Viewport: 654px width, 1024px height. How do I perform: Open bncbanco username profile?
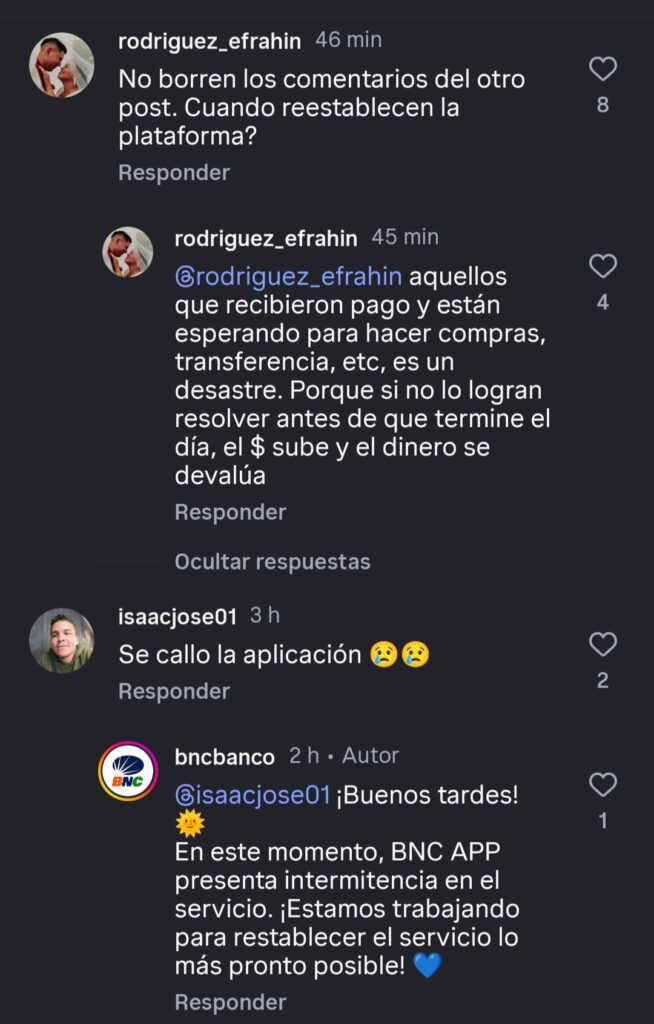coord(224,756)
